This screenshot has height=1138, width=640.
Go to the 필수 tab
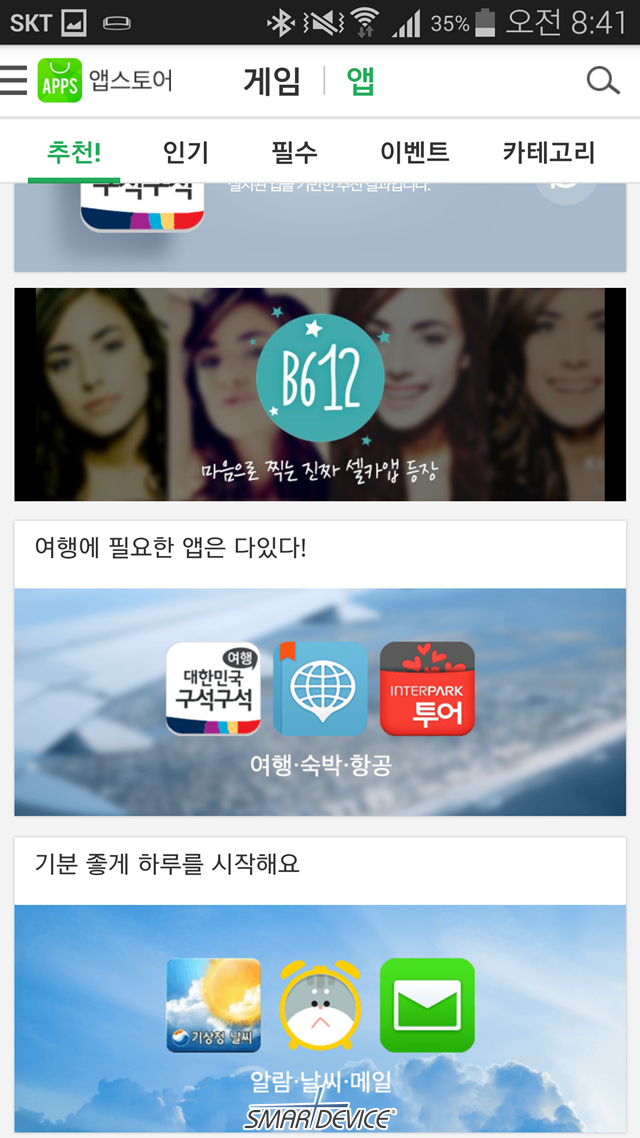click(295, 152)
